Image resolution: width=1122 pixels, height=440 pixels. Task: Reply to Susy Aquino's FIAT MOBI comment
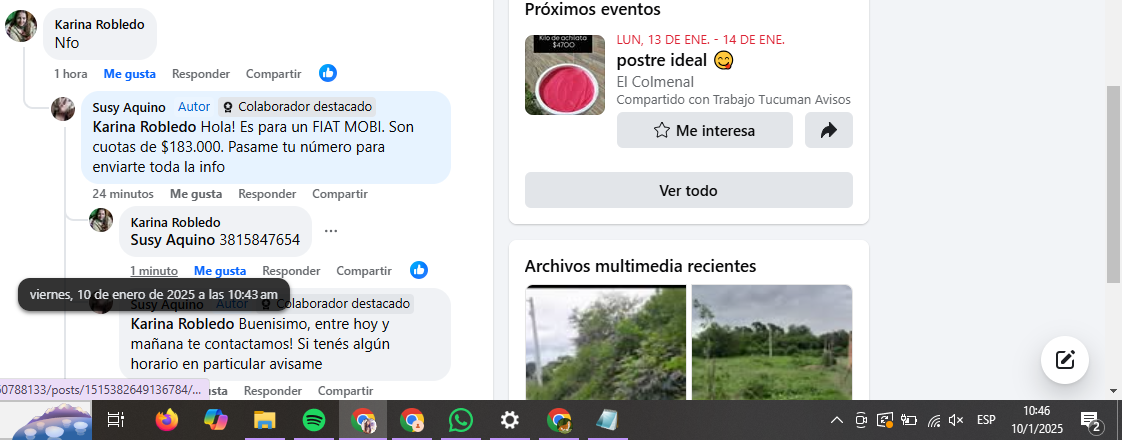[x=267, y=193]
